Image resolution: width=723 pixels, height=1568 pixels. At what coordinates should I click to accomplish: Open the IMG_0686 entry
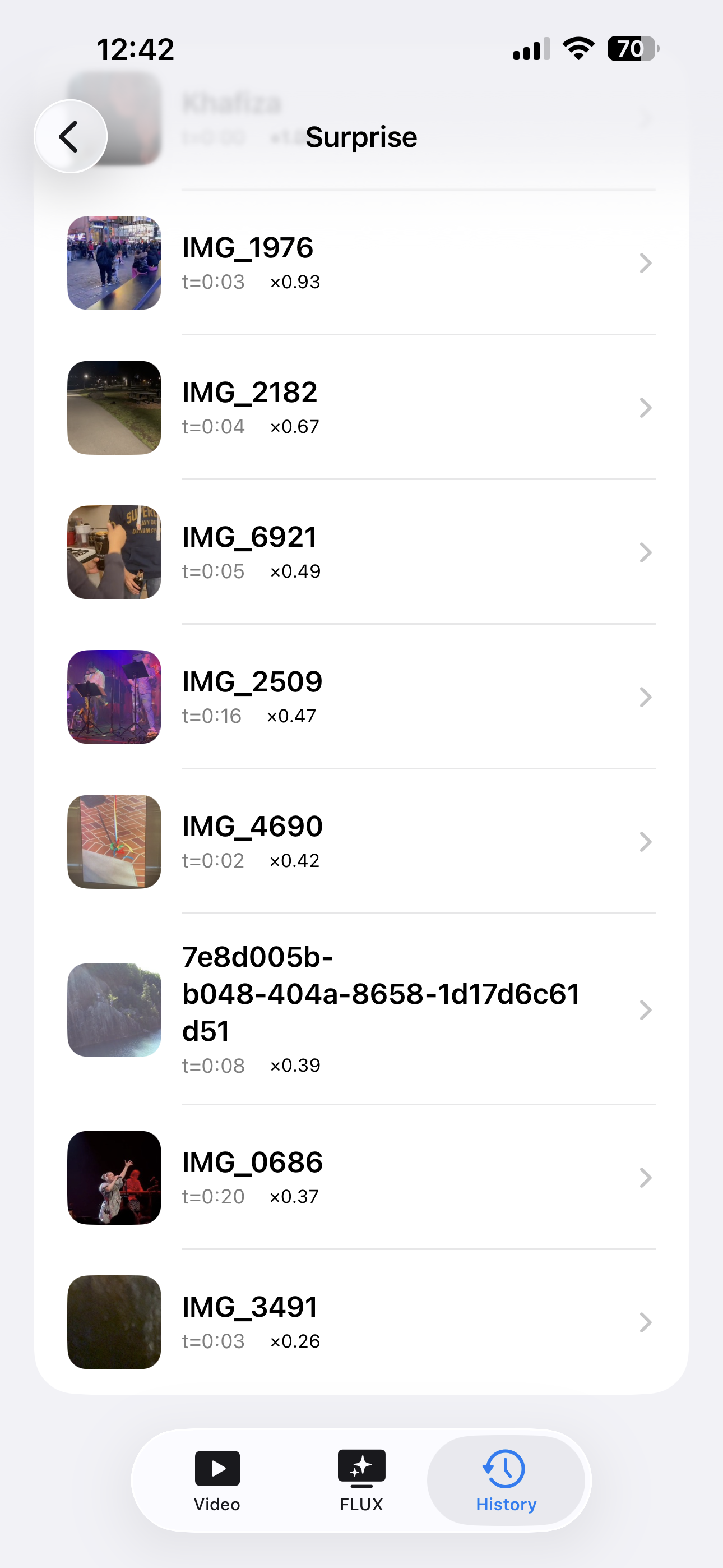[x=360, y=1177]
